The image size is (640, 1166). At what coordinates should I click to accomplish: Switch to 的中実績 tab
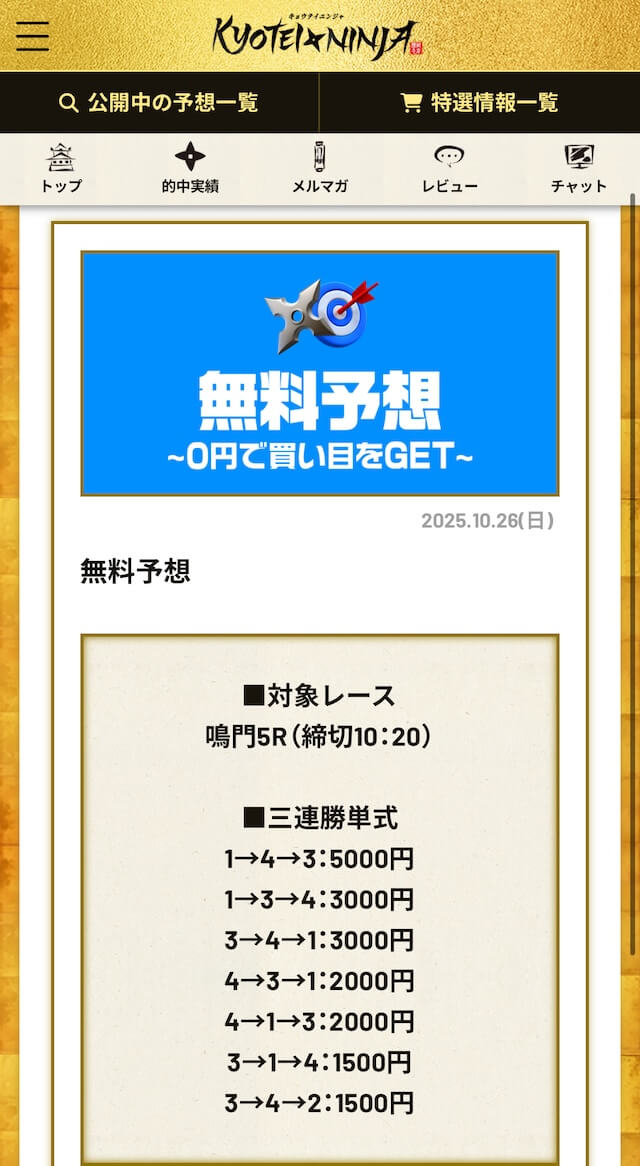[190, 168]
